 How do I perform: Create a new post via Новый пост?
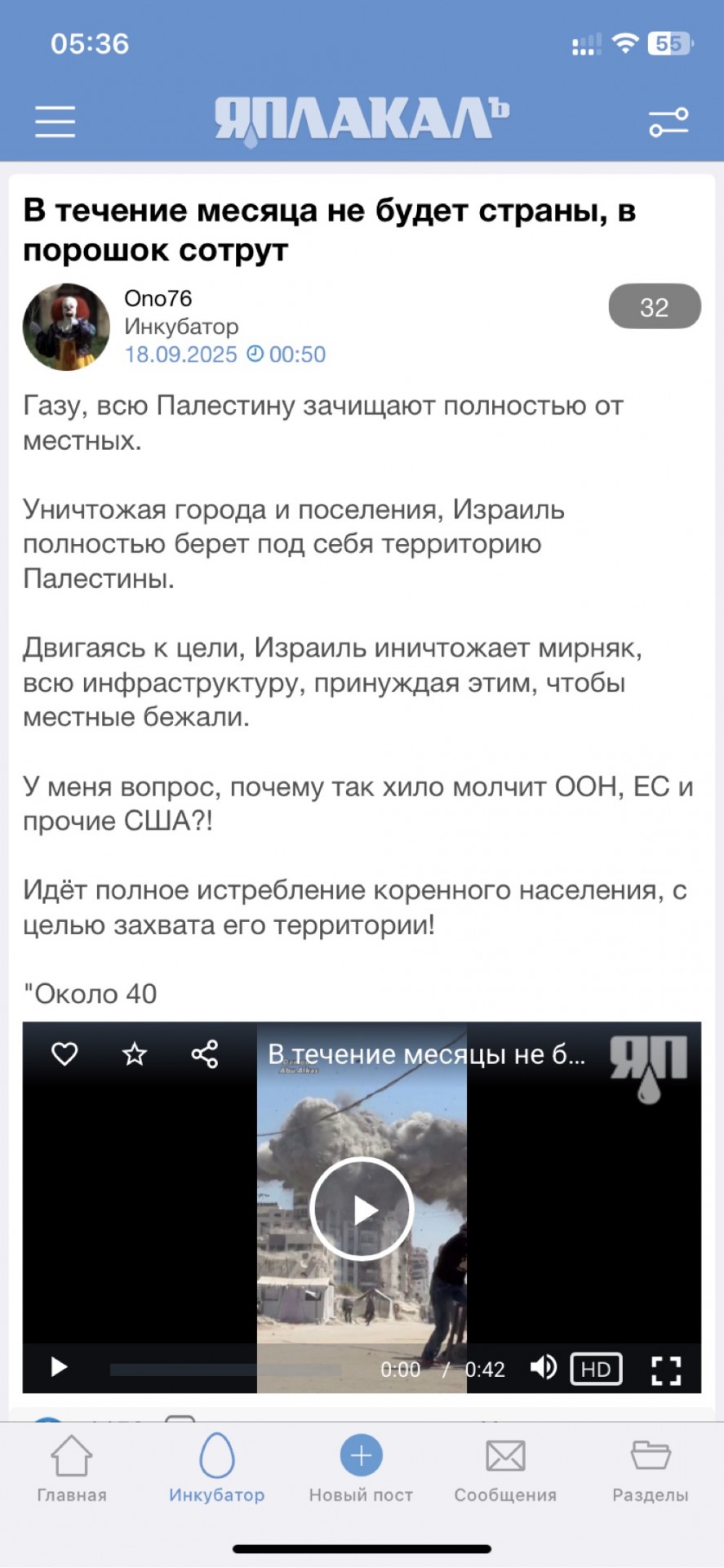pos(361,1468)
